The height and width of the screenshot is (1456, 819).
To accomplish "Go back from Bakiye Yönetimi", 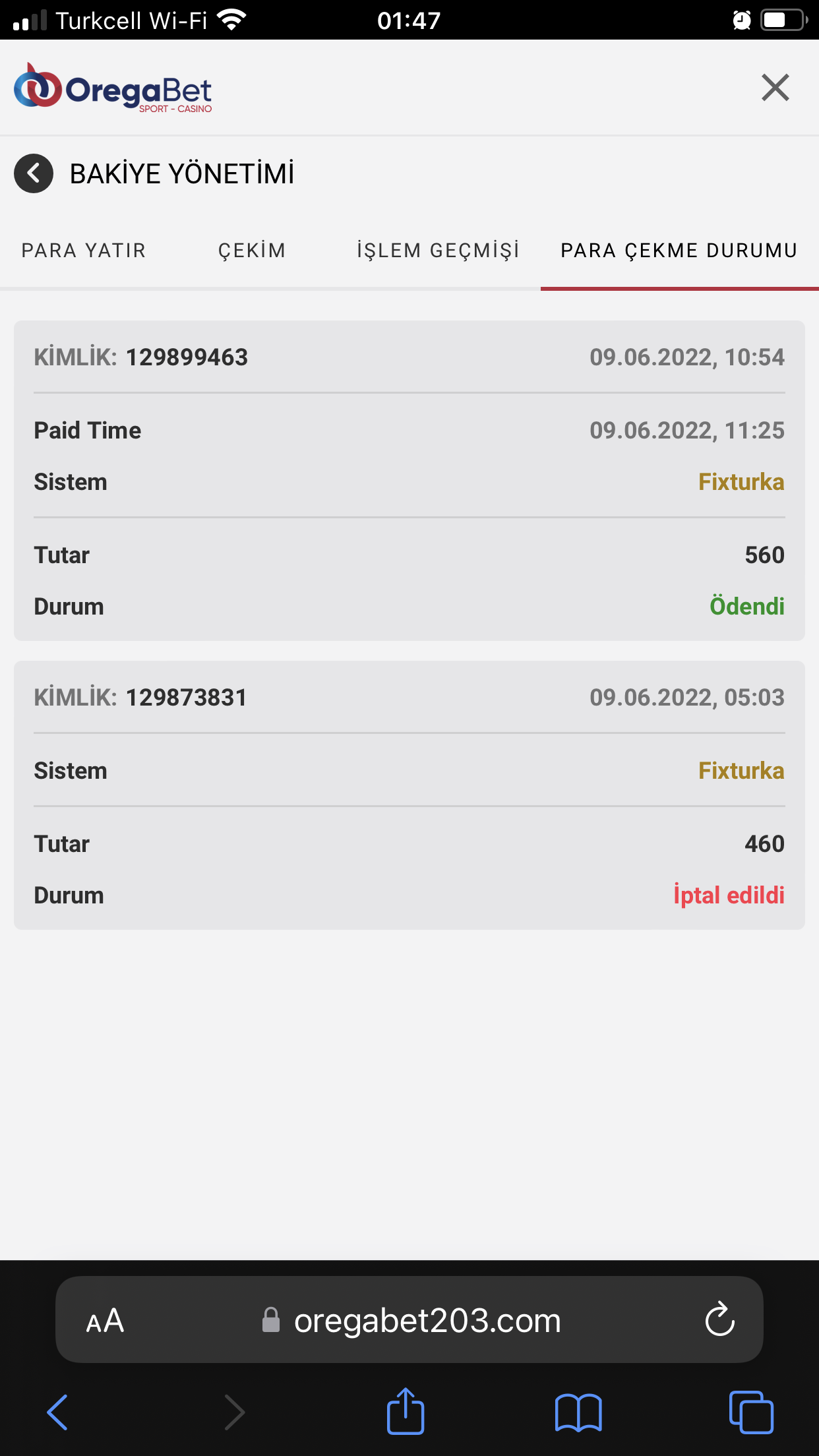I will 34,173.
